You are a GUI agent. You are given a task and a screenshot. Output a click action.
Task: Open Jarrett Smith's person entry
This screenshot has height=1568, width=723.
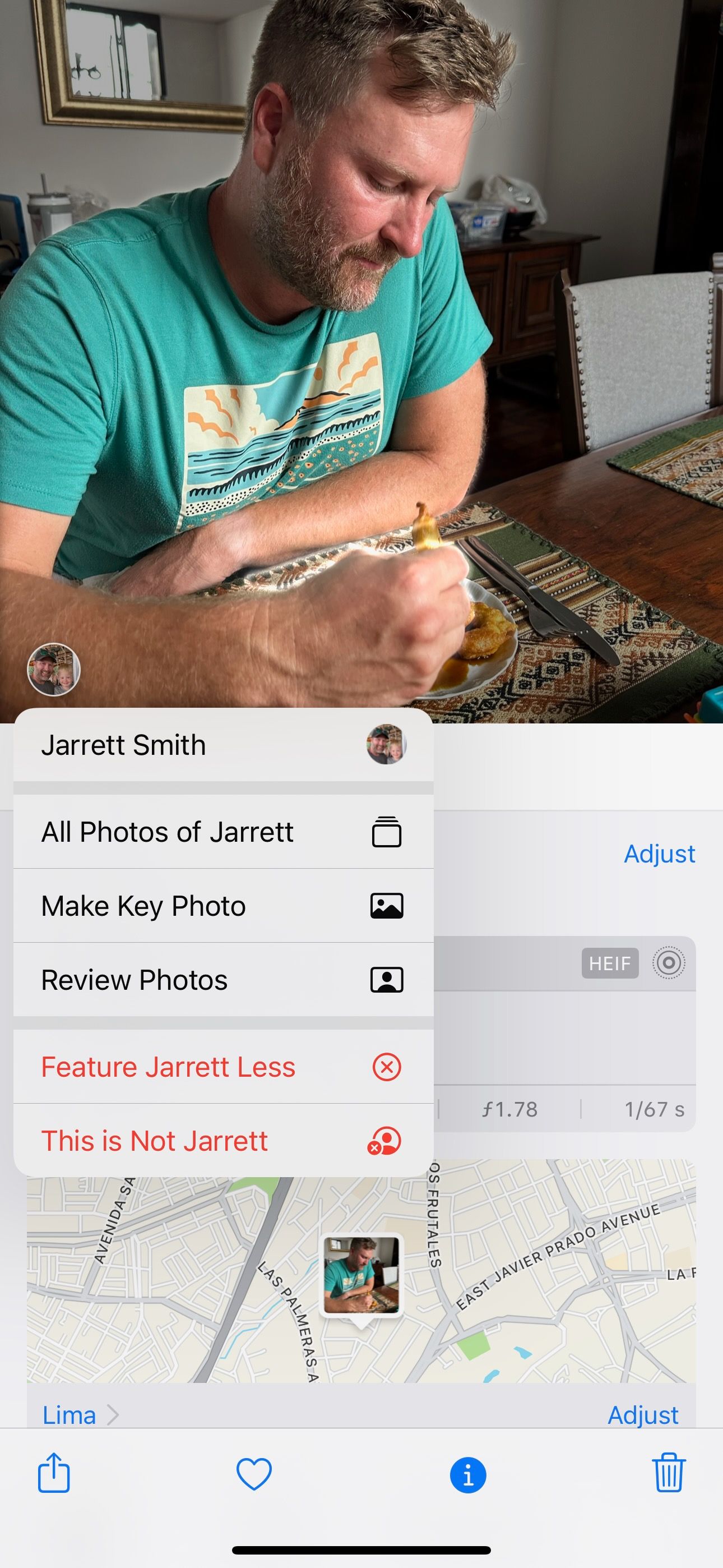223,745
